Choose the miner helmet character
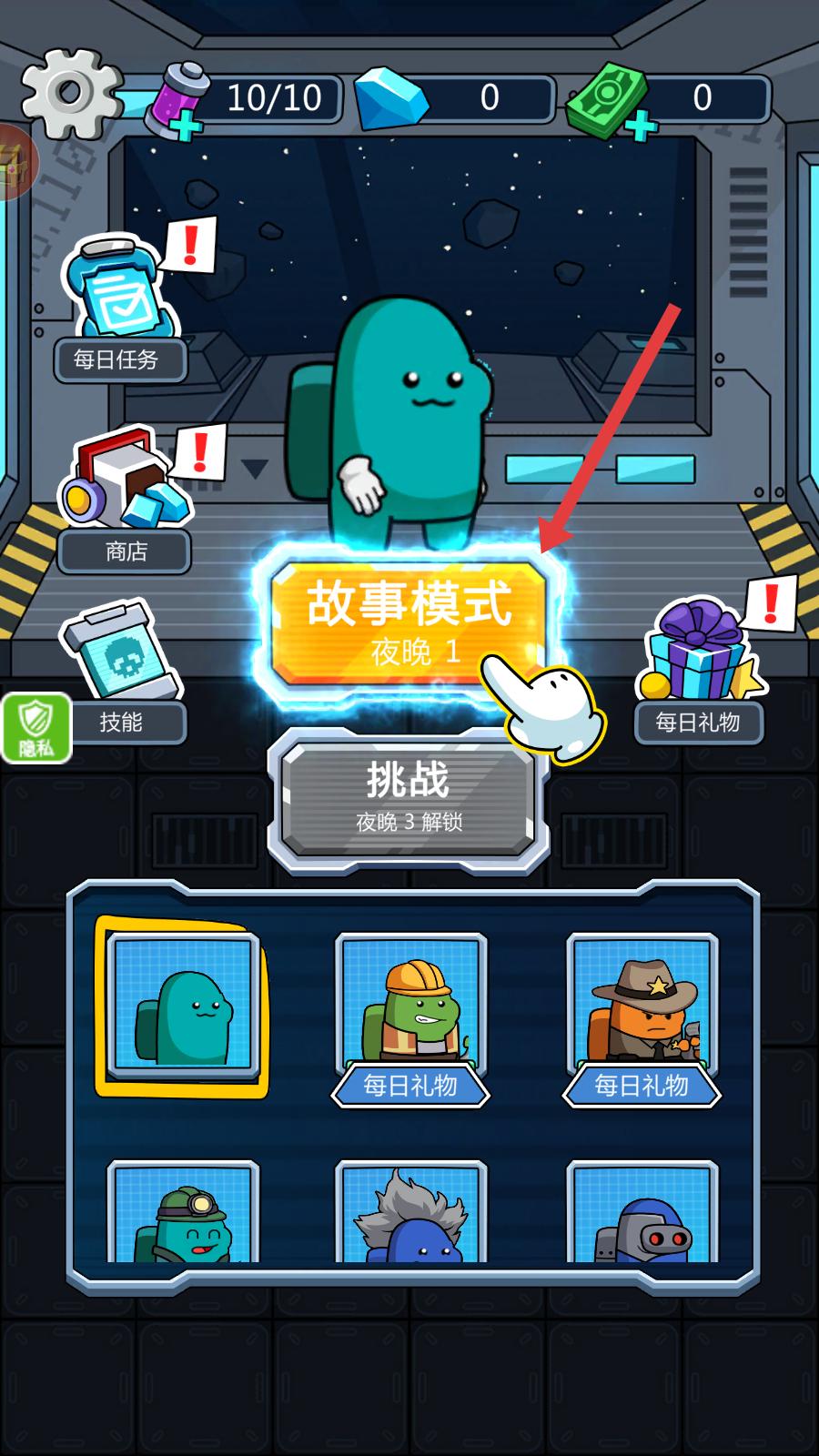Image resolution: width=819 pixels, height=1456 pixels. coord(184,1215)
